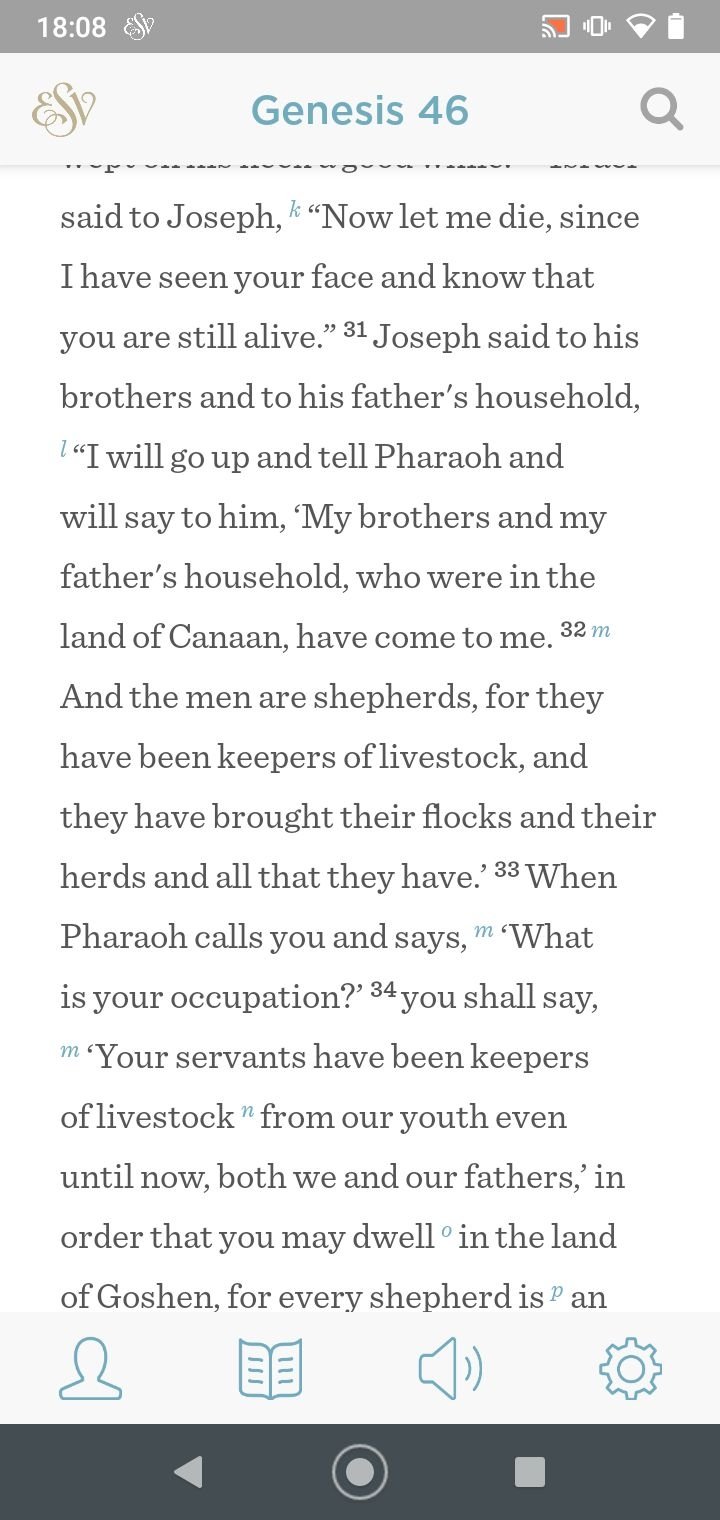Open the book reading tab

point(270,1369)
